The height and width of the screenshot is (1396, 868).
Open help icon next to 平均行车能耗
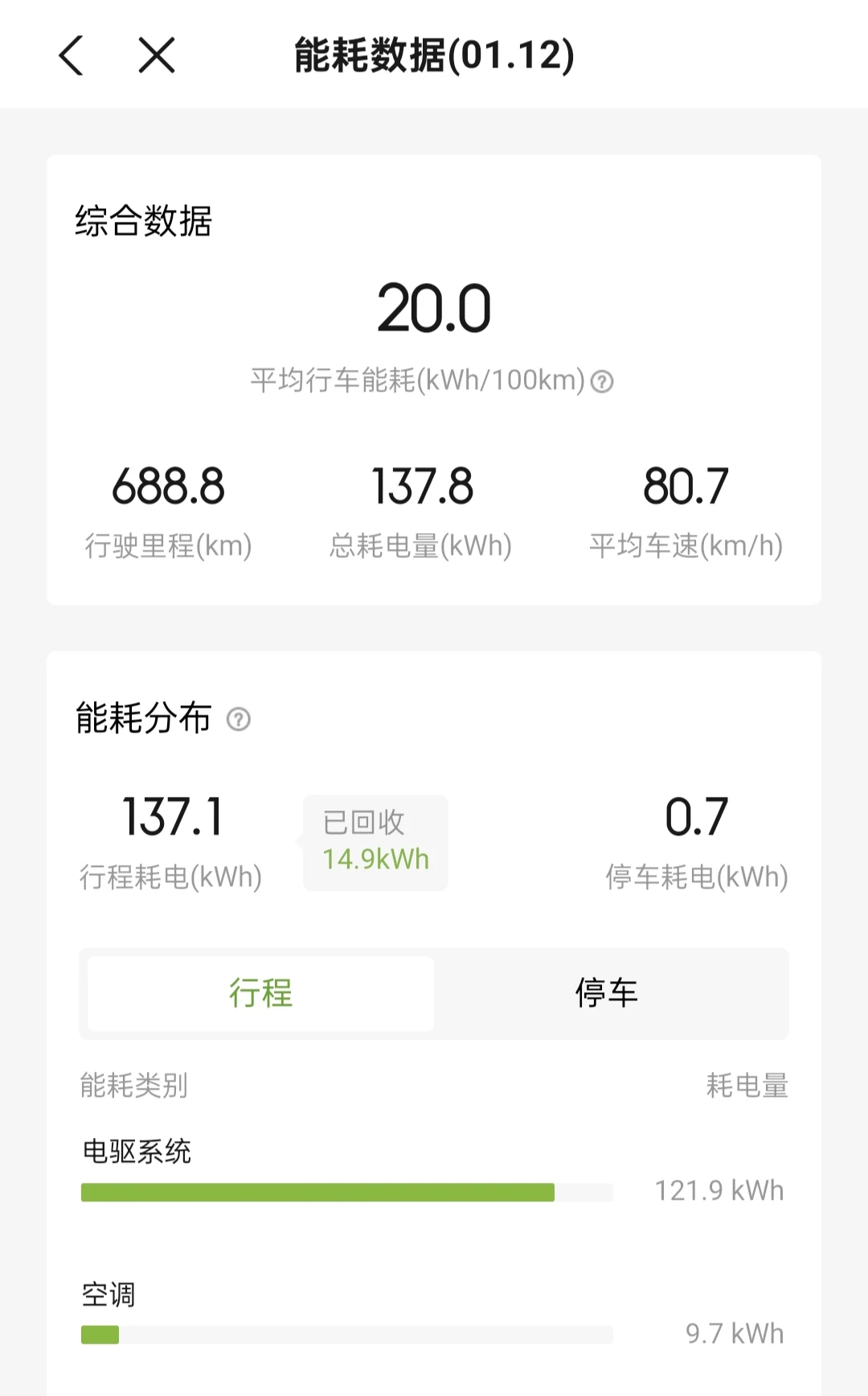click(602, 381)
